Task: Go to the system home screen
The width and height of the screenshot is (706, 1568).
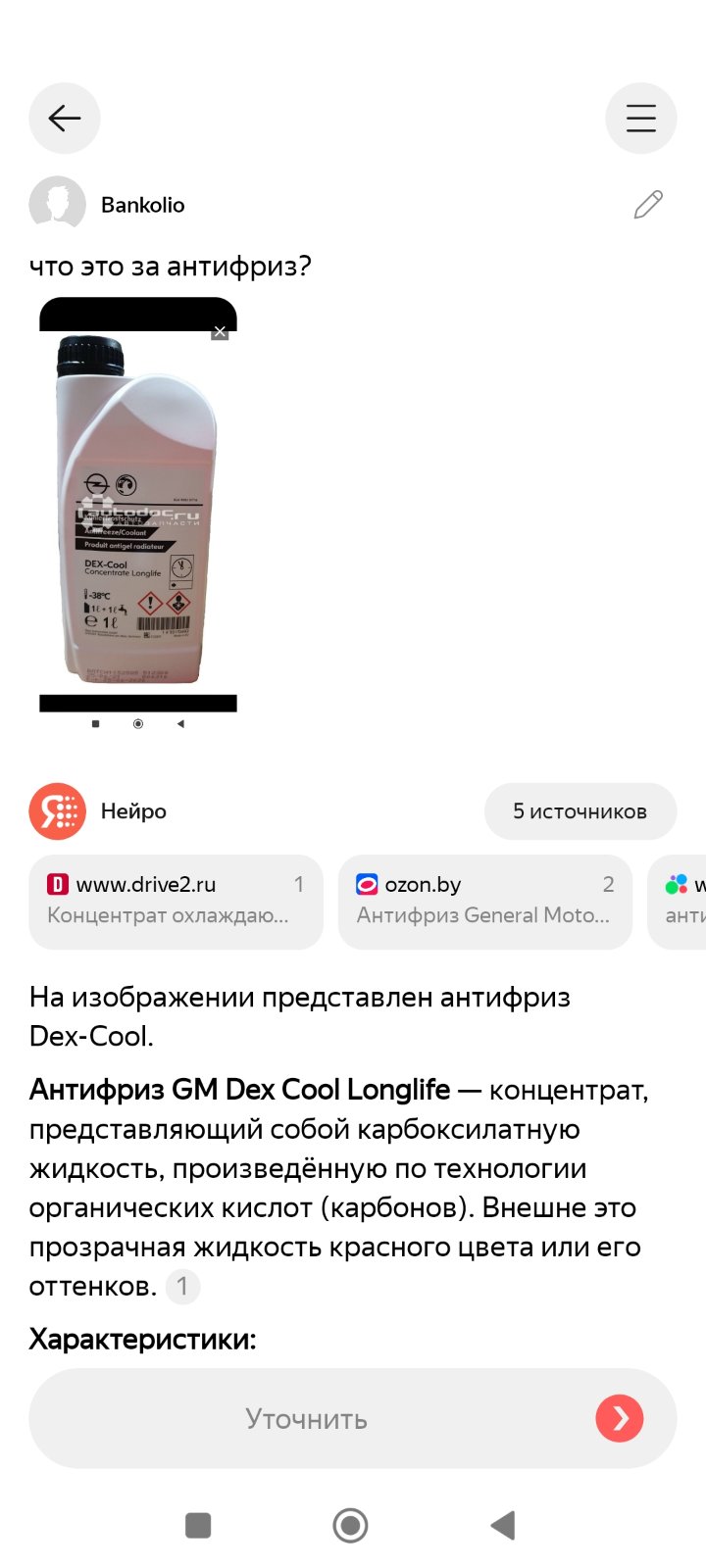Action: 351,1525
